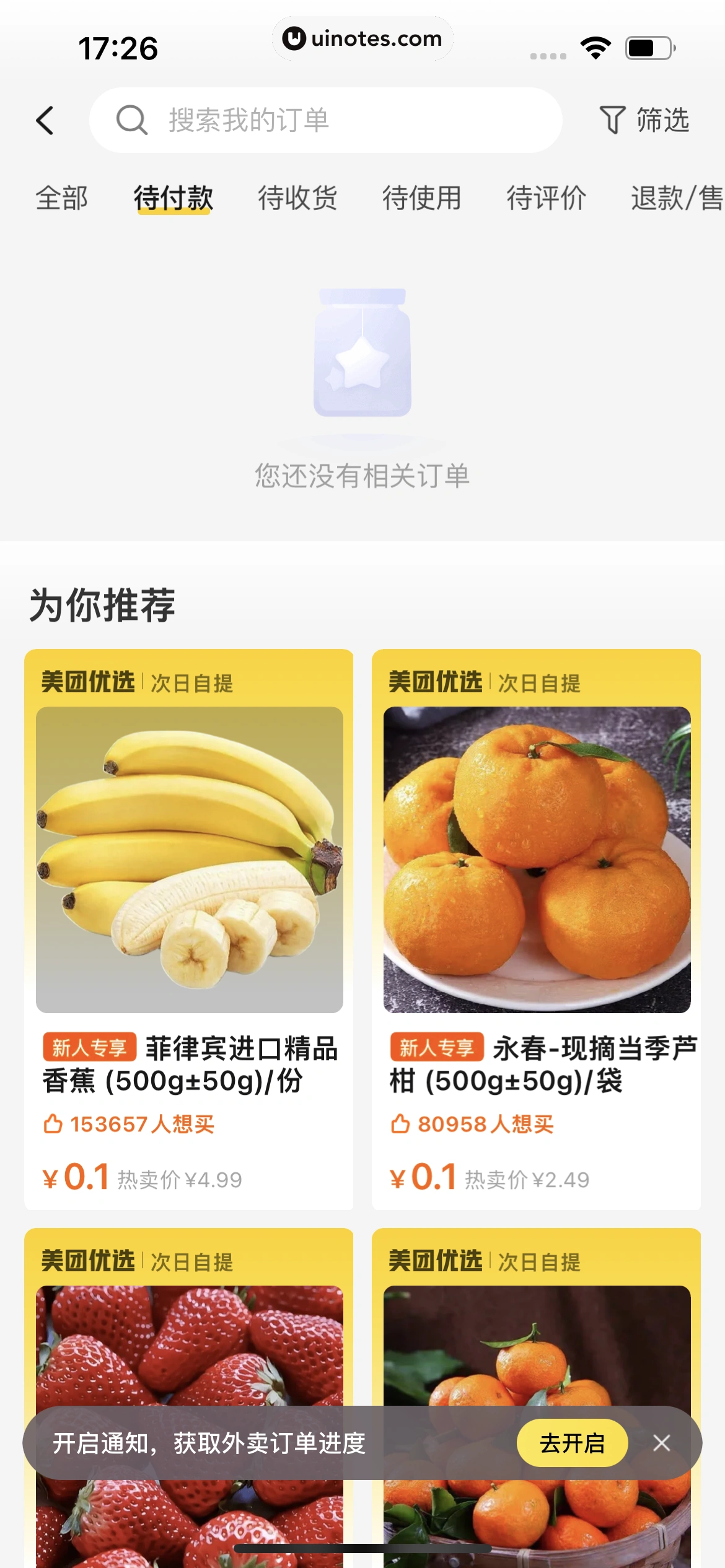Tap the uinotes.com pill at screen top
Viewport: 725px width, 1568px height.
click(x=362, y=38)
